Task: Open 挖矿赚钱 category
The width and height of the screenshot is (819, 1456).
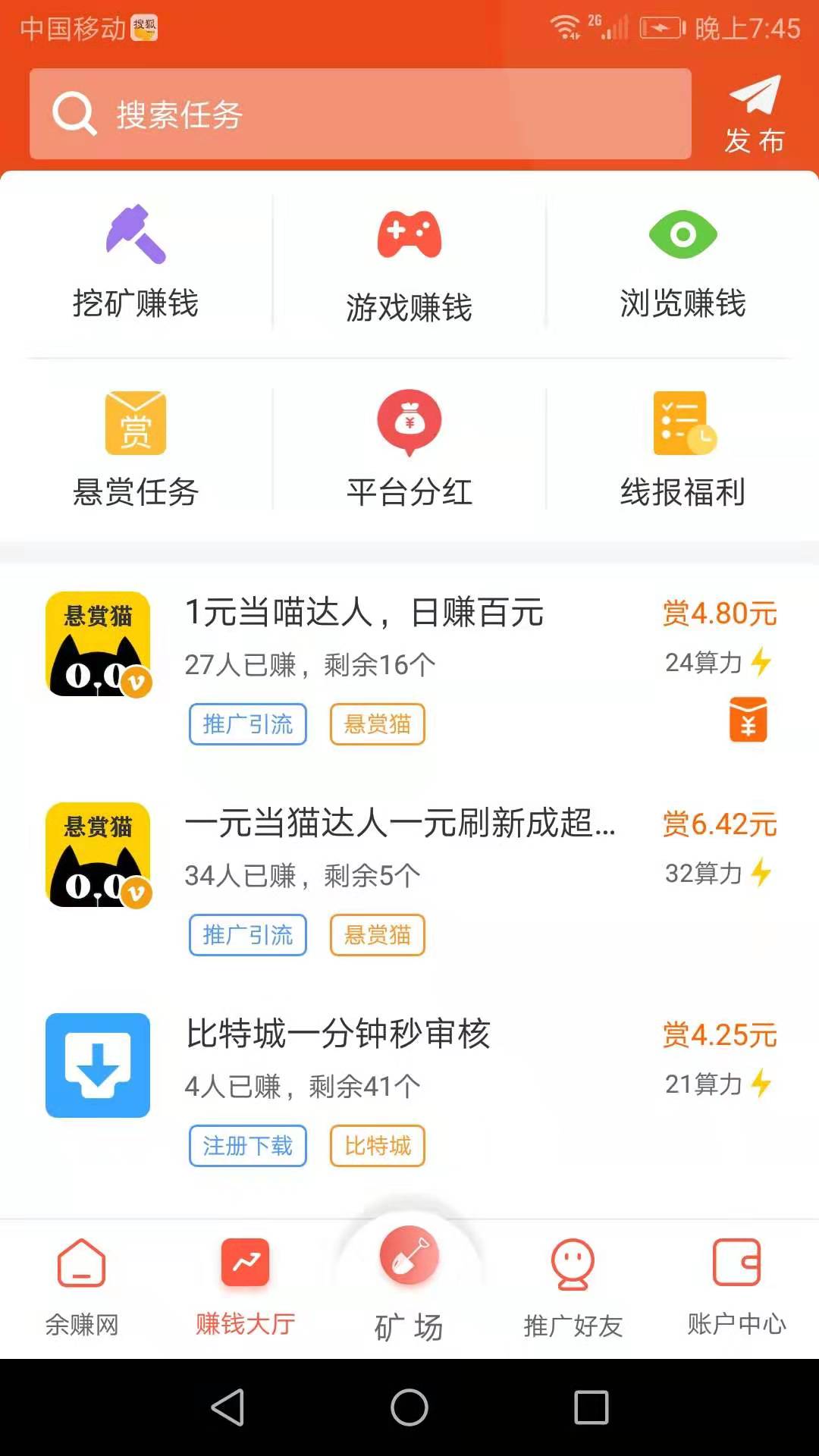Action: pyautogui.click(x=136, y=262)
